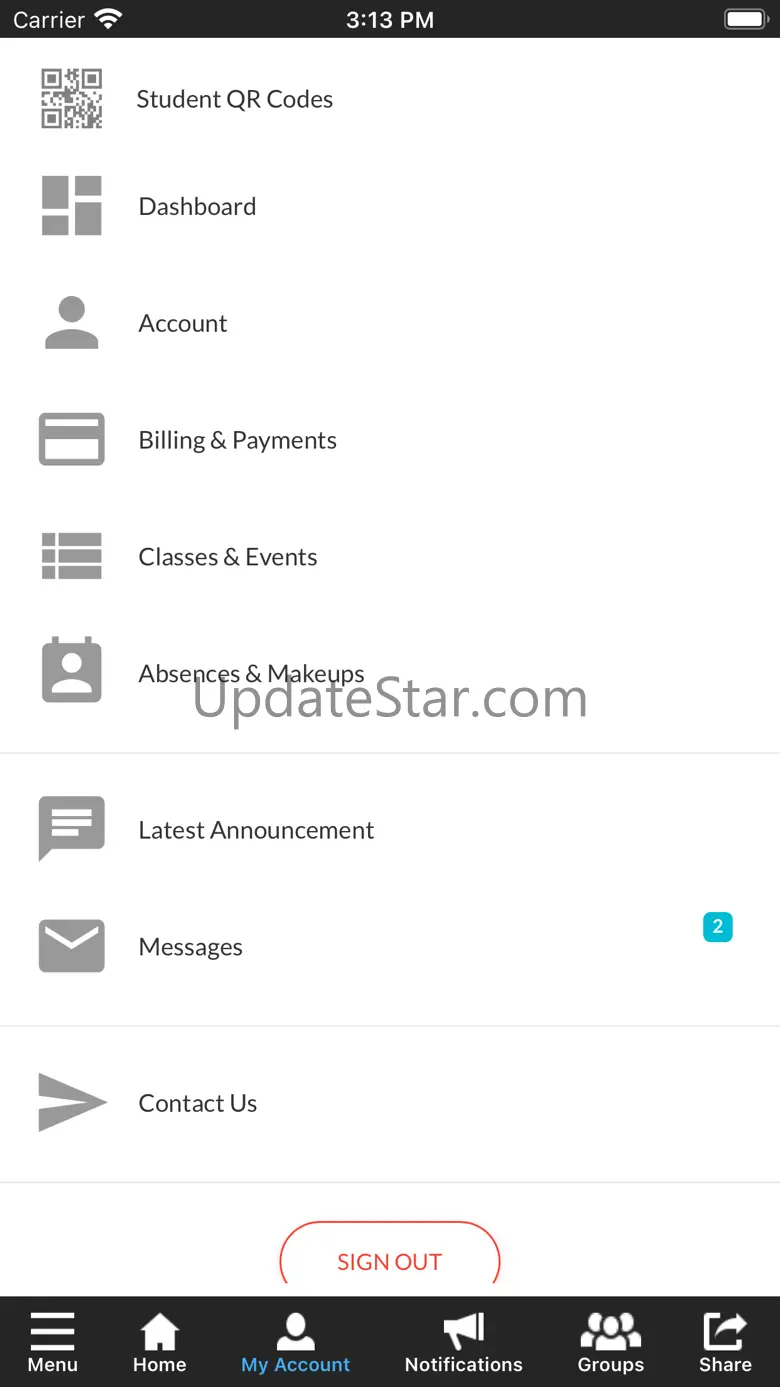Open the Menu drawer in bottom bar
The image size is (780, 1387).
click(52, 1343)
